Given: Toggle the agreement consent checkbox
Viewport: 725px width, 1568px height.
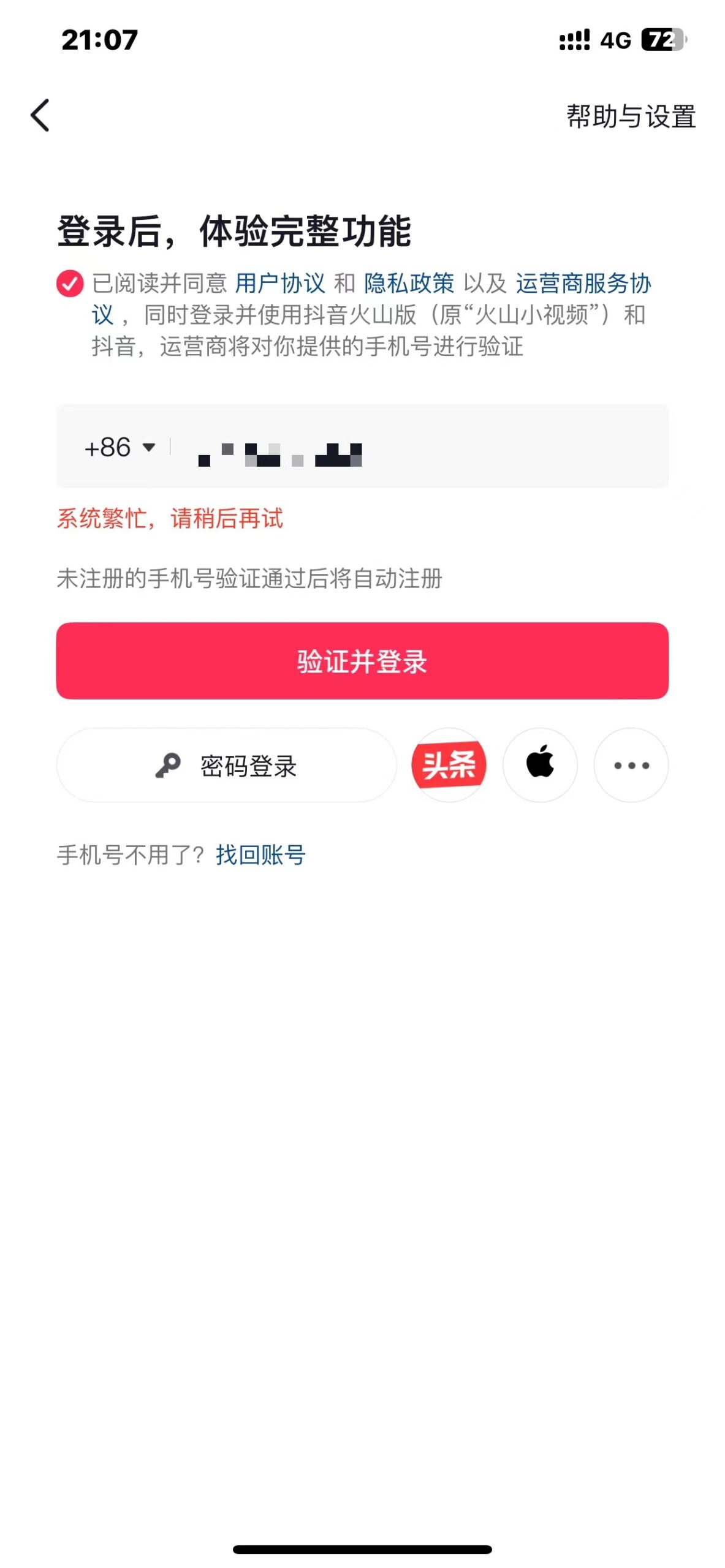Looking at the screenshot, I should point(69,284).
